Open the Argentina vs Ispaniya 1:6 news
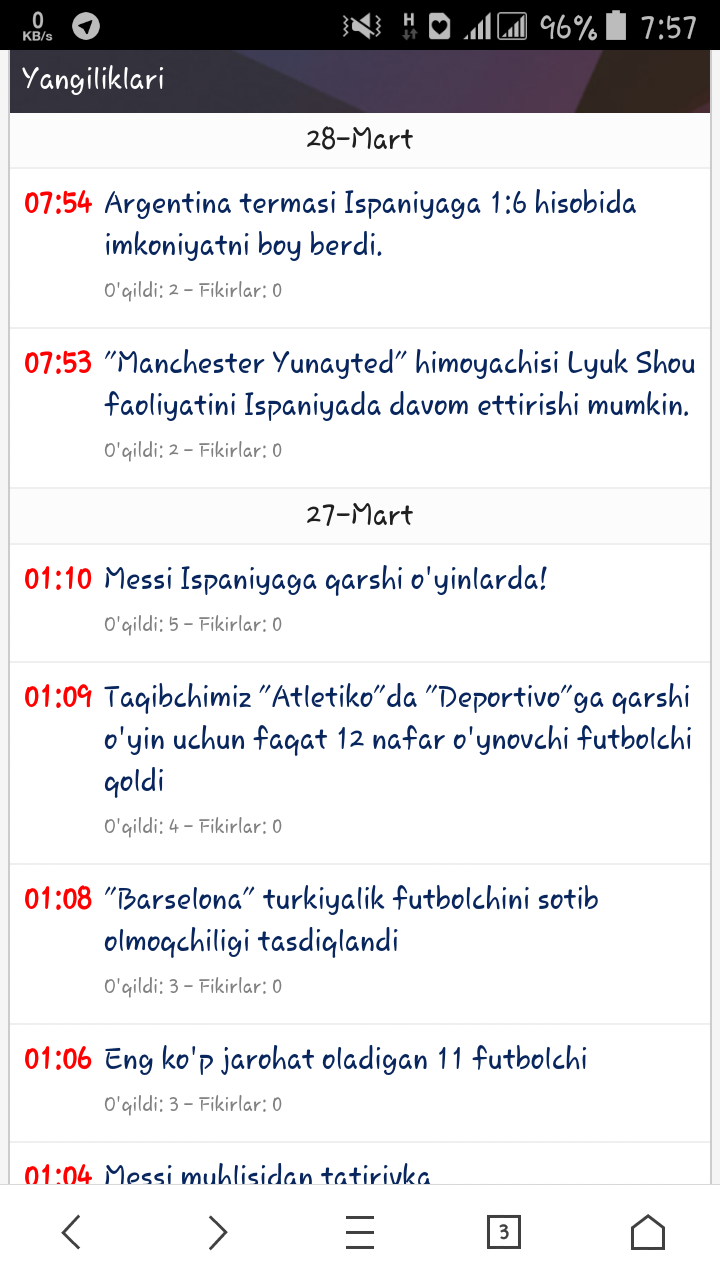 pyautogui.click(x=370, y=224)
